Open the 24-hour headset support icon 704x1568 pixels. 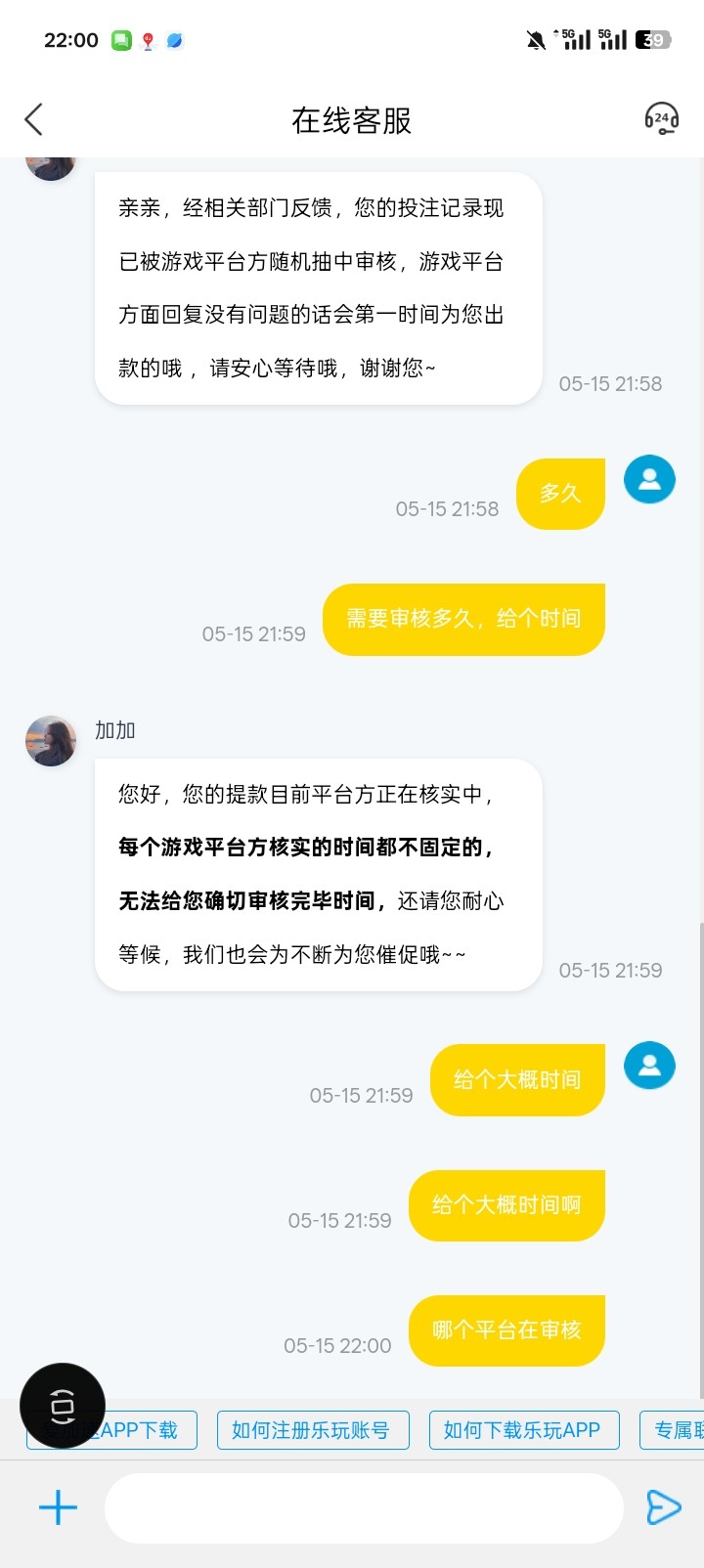pyautogui.click(x=661, y=119)
